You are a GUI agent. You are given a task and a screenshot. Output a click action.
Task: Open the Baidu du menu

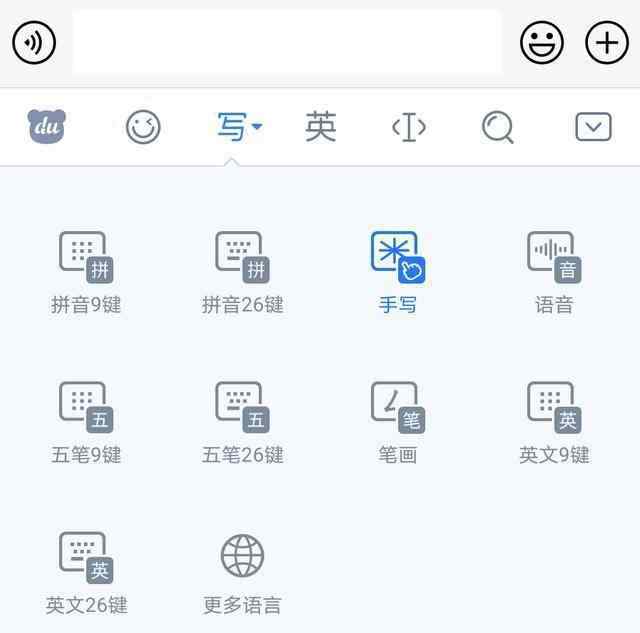(46, 127)
